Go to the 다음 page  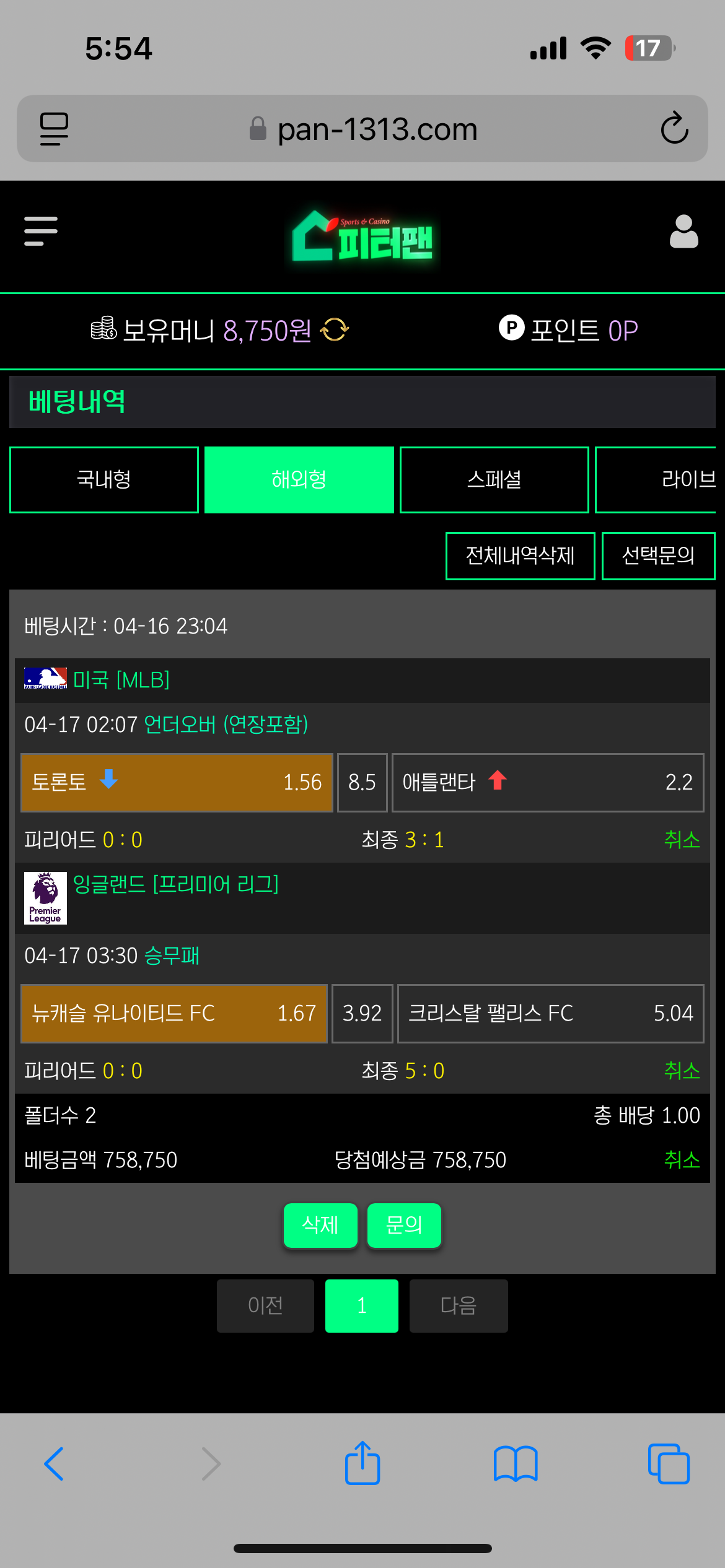pos(459,1305)
